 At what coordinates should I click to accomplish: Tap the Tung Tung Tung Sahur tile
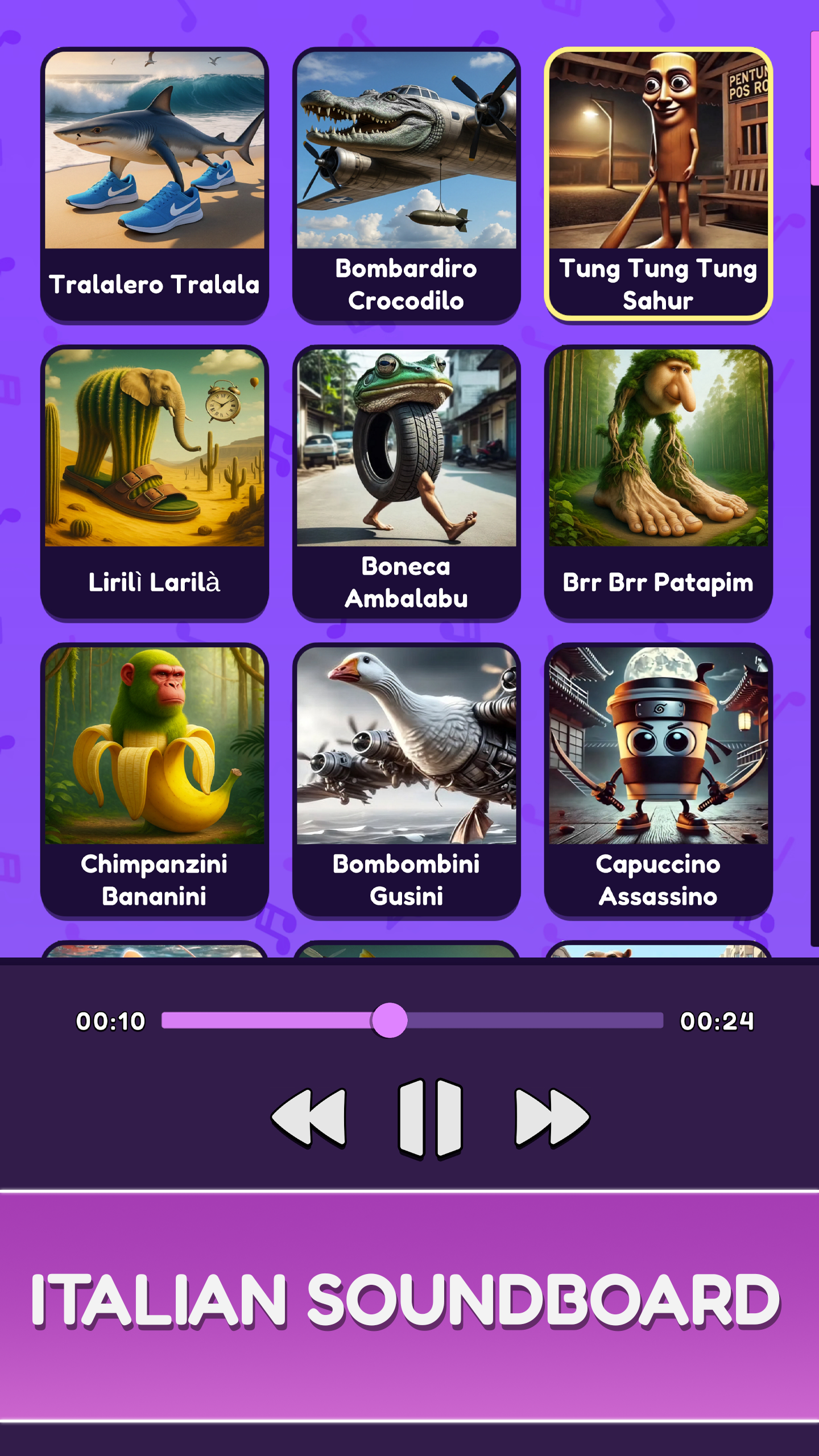(658, 184)
